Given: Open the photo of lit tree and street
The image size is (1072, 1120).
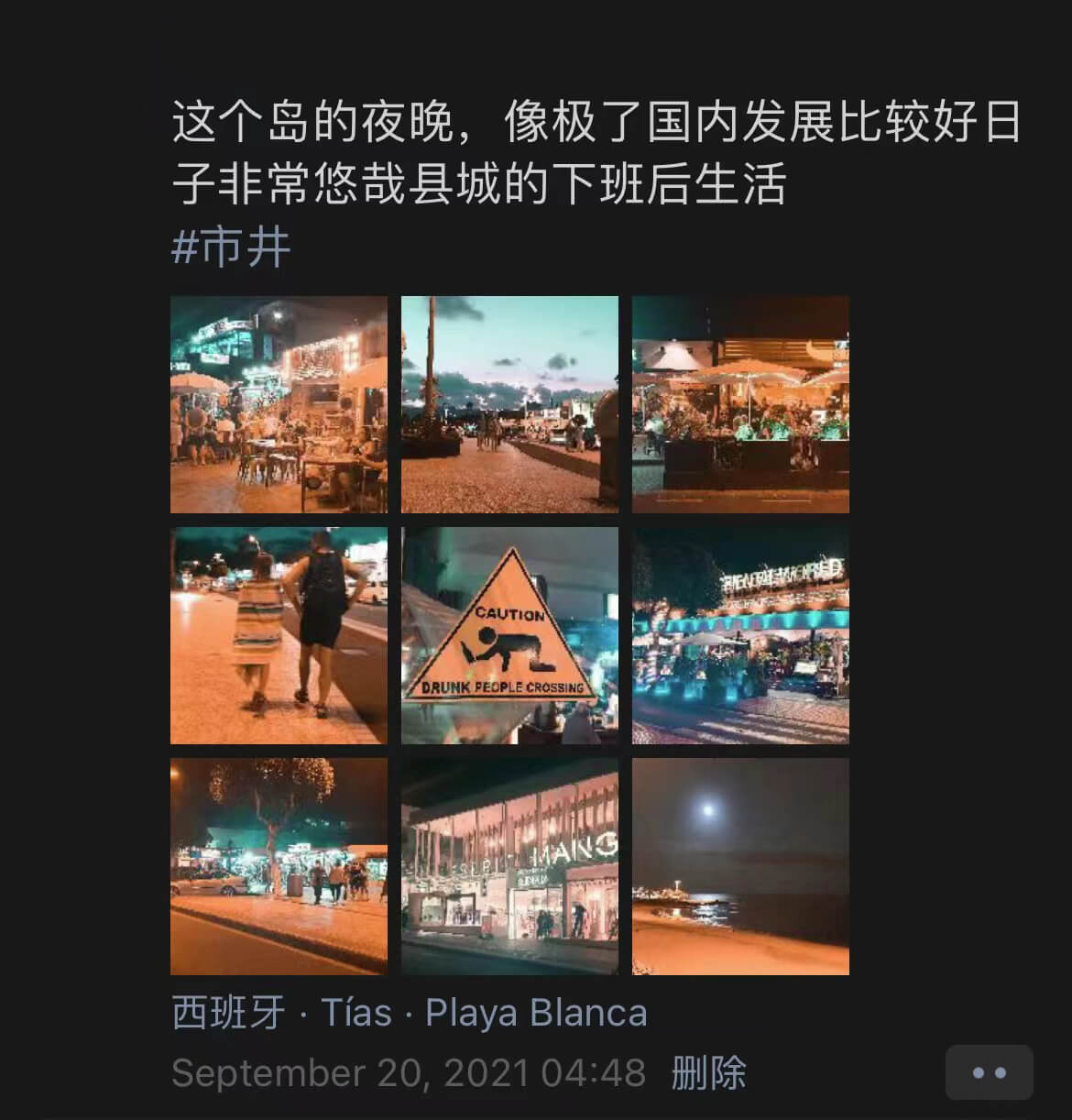Looking at the screenshot, I should click(x=279, y=866).
